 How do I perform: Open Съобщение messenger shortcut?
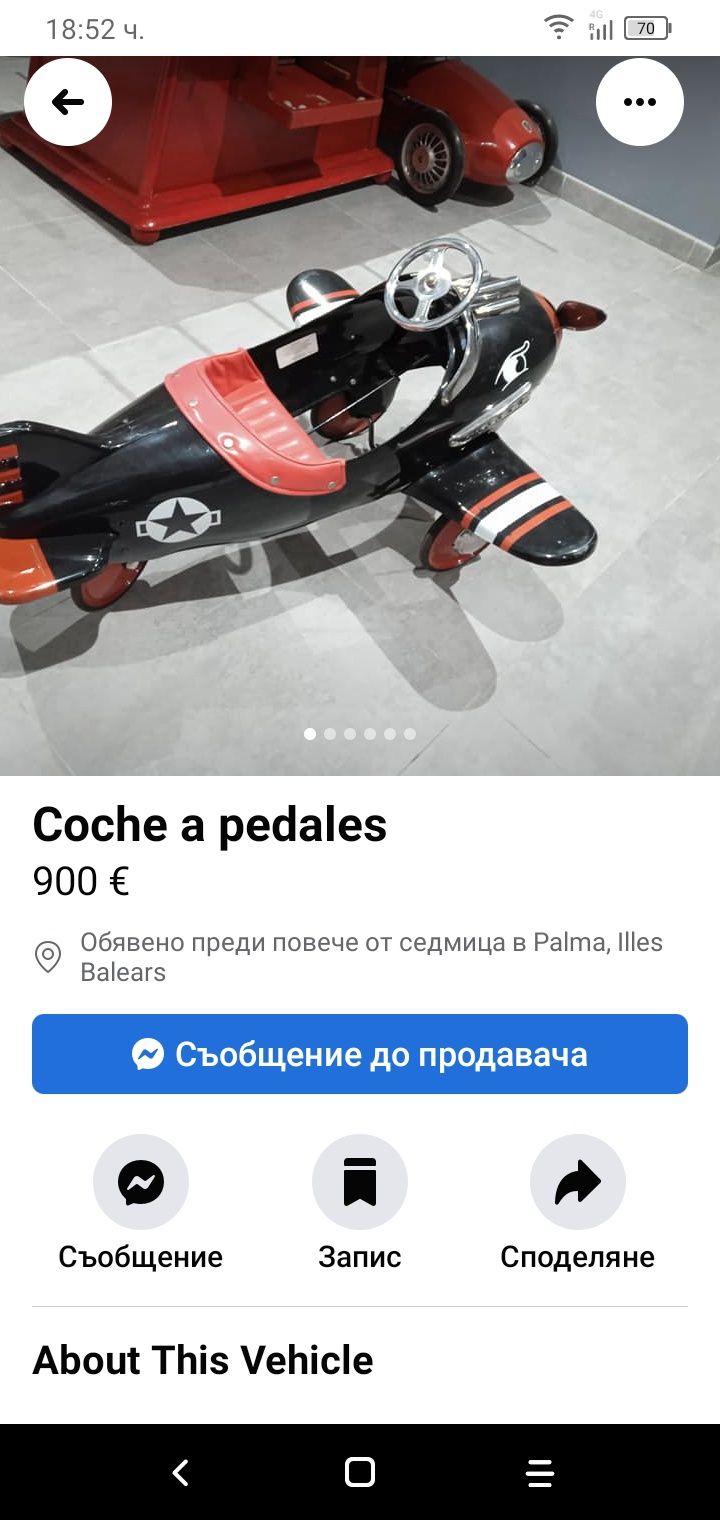[141, 1182]
